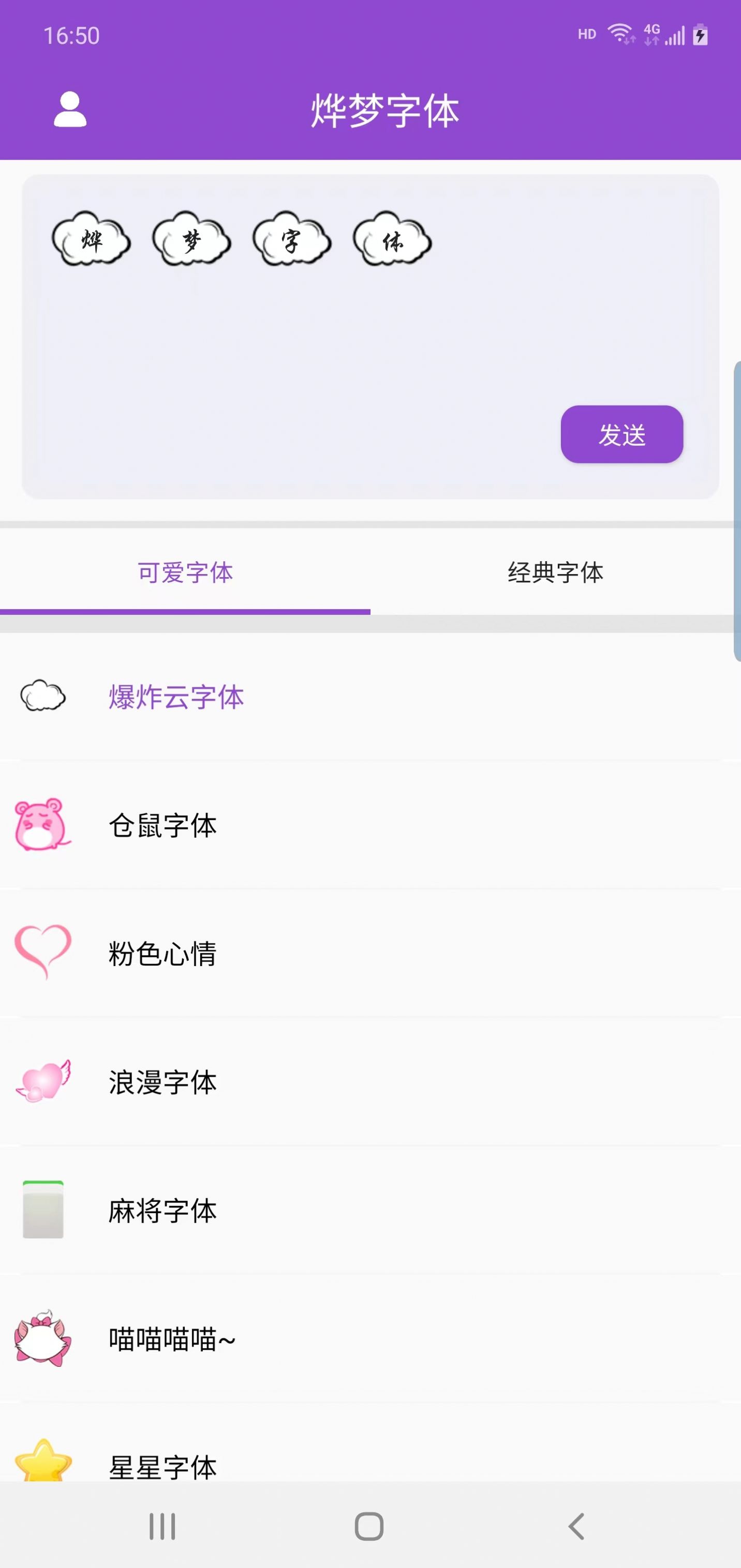Click the cat icon beside 喵喵喵喵~
741x1568 pixels.
41,1339
